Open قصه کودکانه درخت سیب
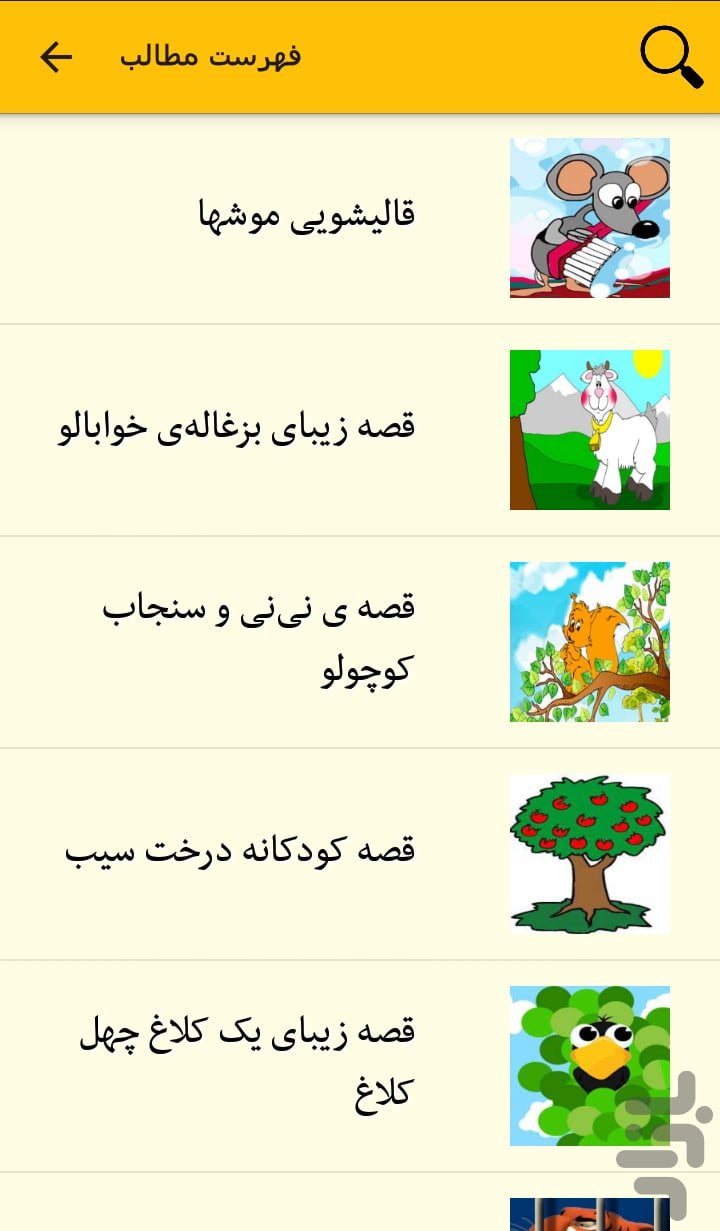Screen dimensions: 720x1231 (x=360, y=854)
